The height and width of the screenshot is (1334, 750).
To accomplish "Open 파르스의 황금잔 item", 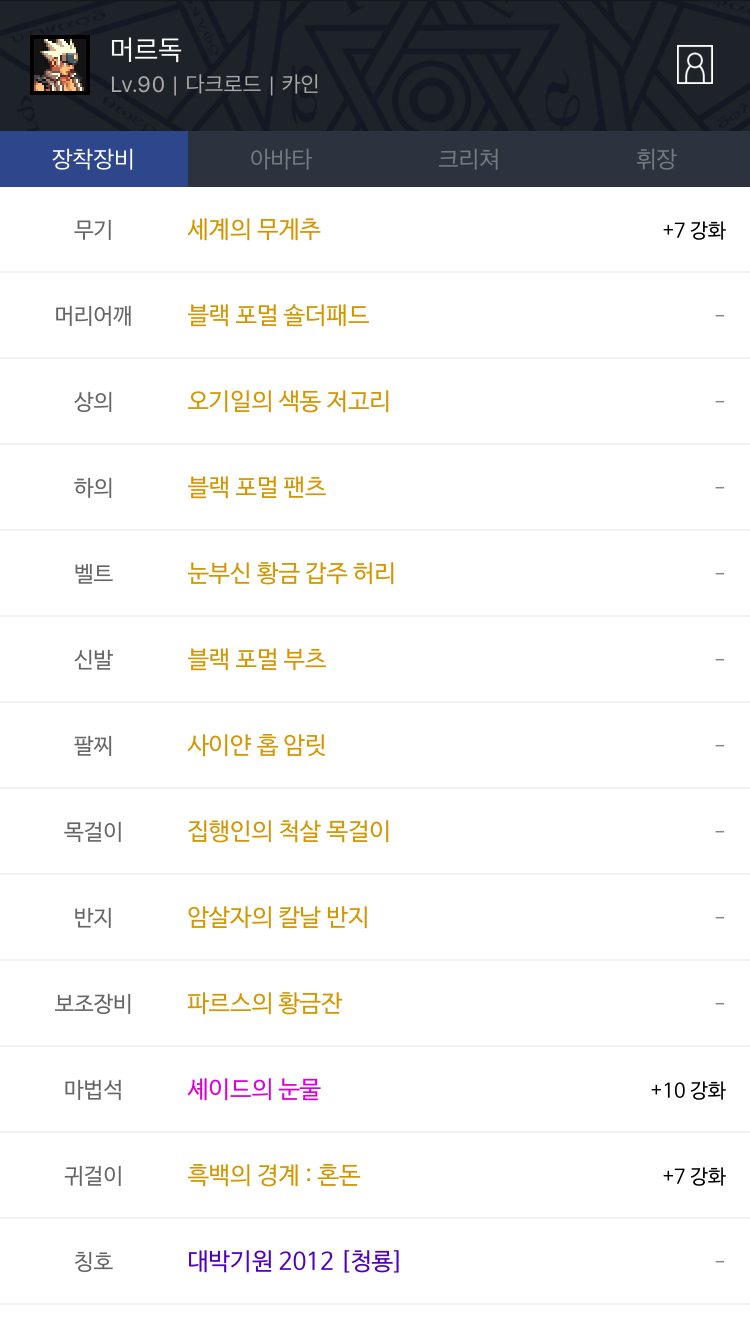I will [x=264, y=1003].
